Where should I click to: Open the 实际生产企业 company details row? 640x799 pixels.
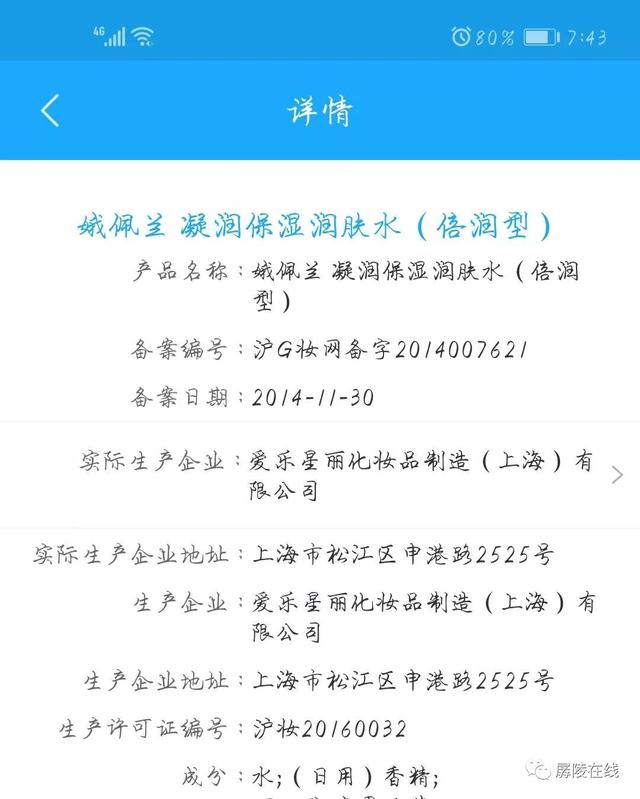[616, 476]
